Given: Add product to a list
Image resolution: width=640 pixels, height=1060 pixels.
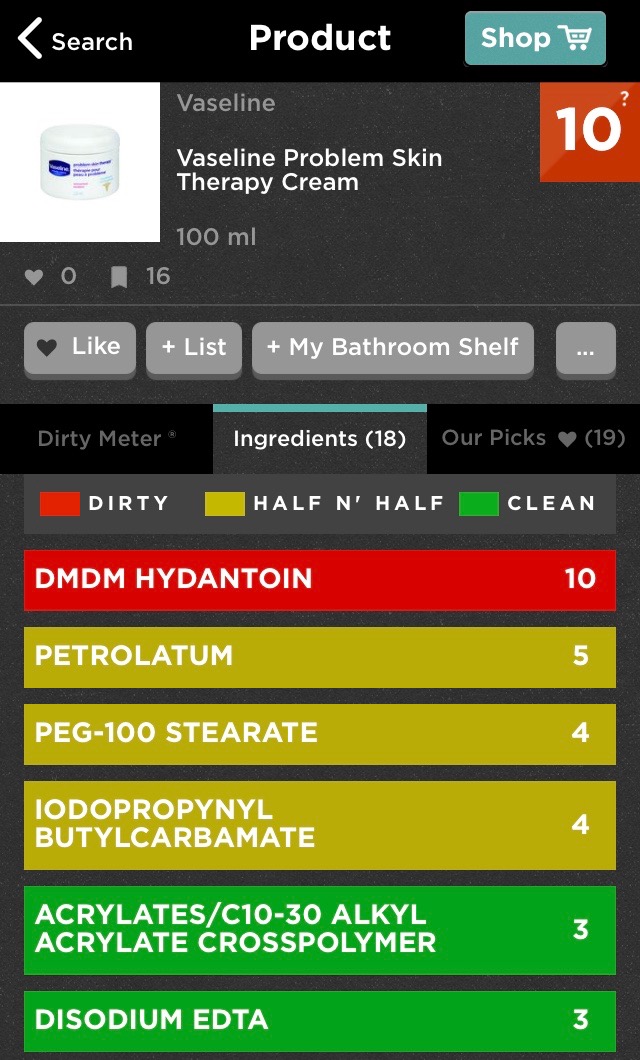Looking at the screenshot, I should (194, 347).
